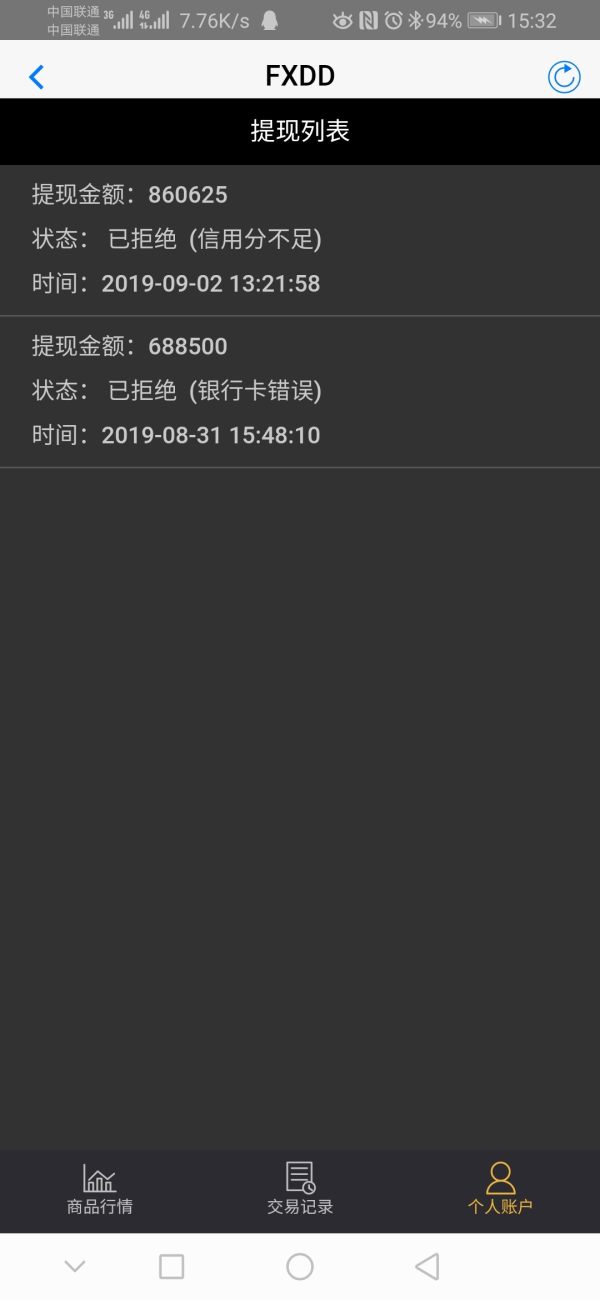Switch to the 商品行情 tab

[100, 1189]
